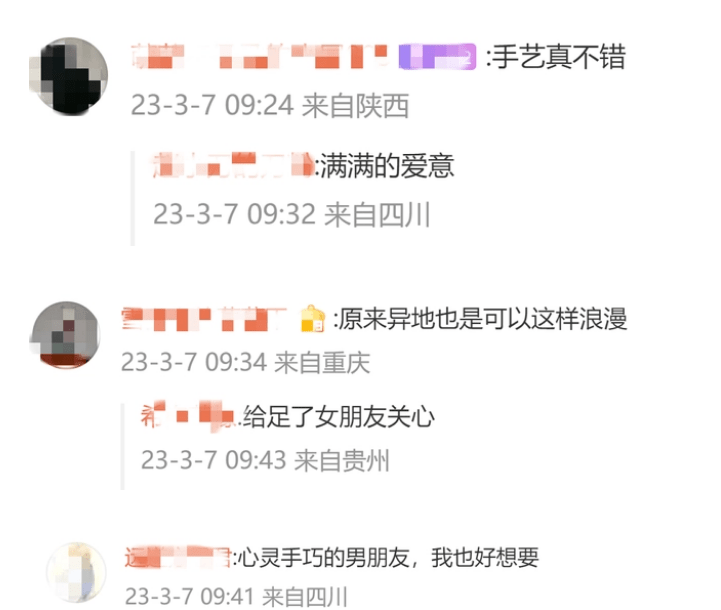The width and height of the screenshot is (721, 610).
Task: Open avatar of commenter saying 心灵手巧的男朋友
Action: 77,574
